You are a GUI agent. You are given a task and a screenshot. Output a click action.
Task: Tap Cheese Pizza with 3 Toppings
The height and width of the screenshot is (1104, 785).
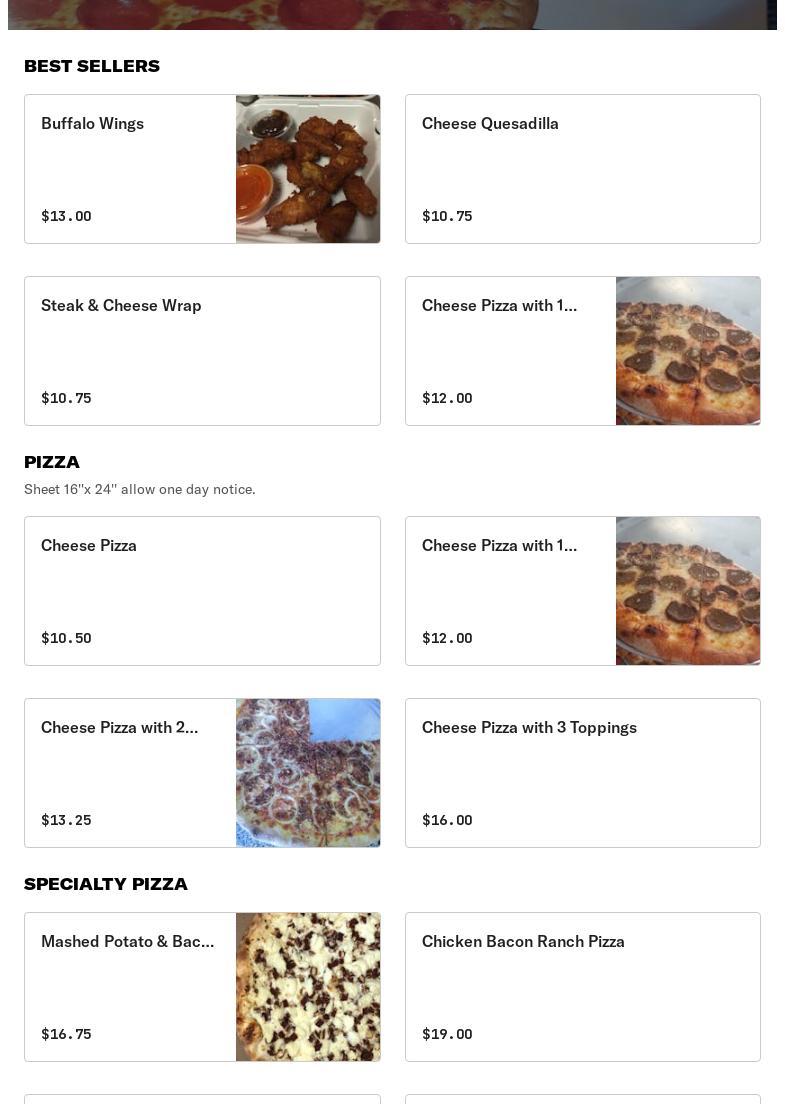(x=582, y=773)
